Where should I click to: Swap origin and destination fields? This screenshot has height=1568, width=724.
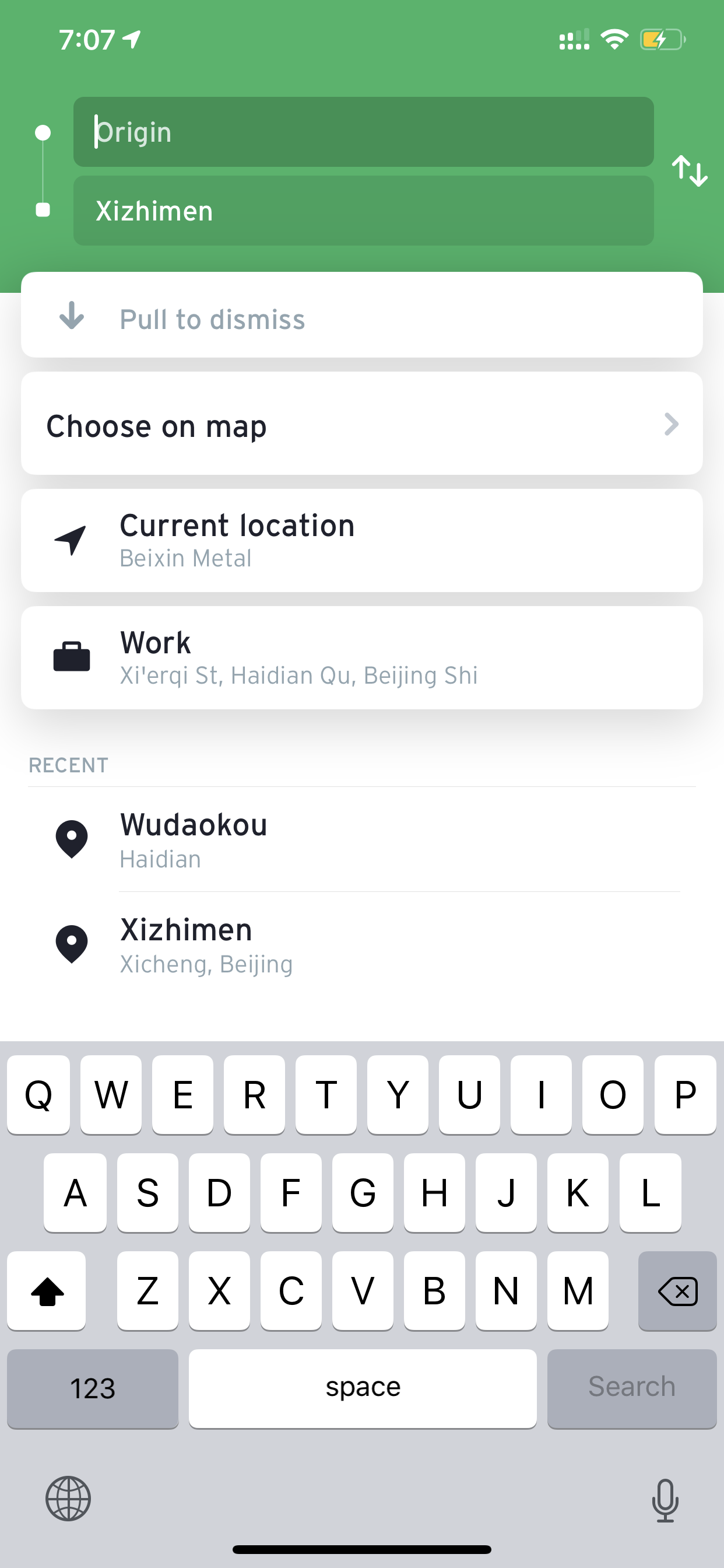pyautogui.click(x=690, y=171)
